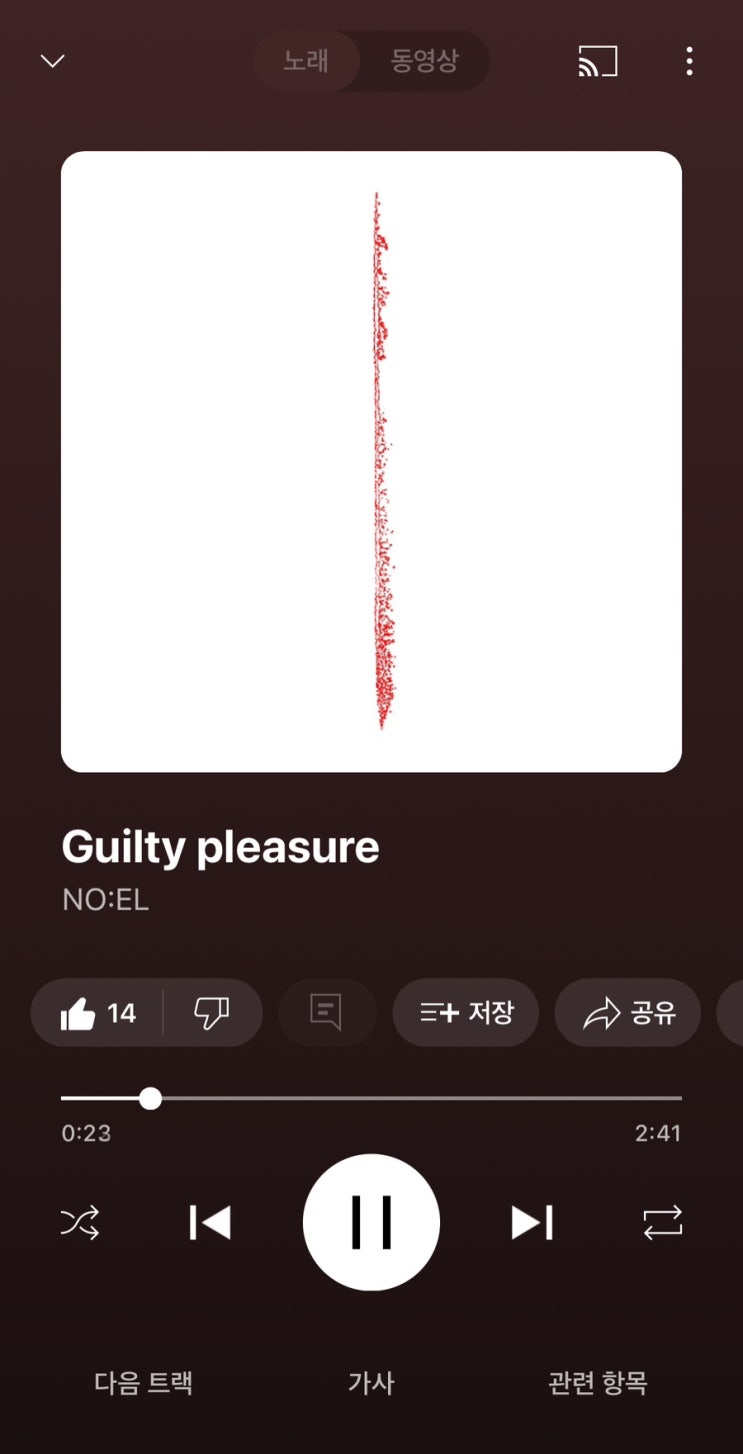The width and height of the screenshot is (743, 1454).
Task: Switch to the 동영상 (video) mode
Action: [x=424, y=61]
